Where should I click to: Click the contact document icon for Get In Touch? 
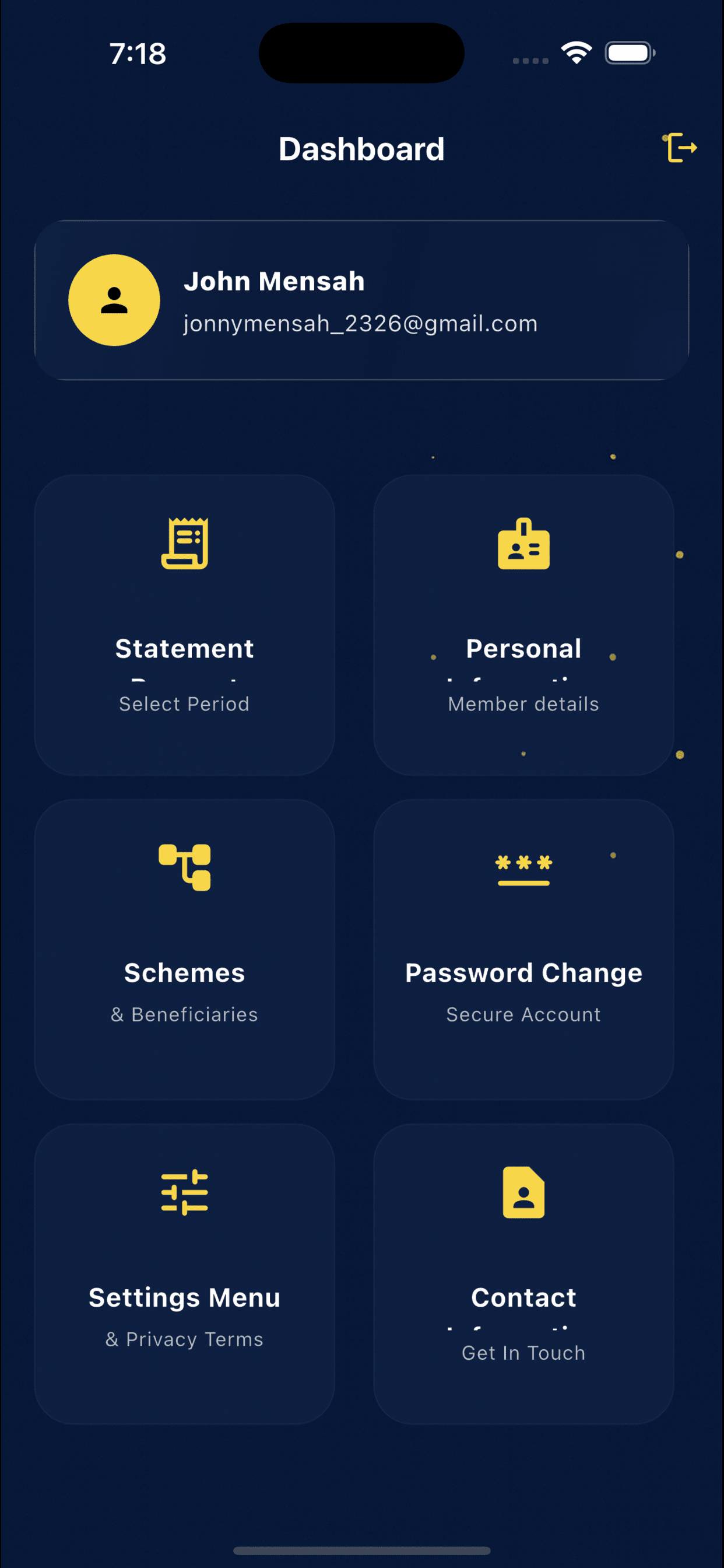coord(523,1192)
